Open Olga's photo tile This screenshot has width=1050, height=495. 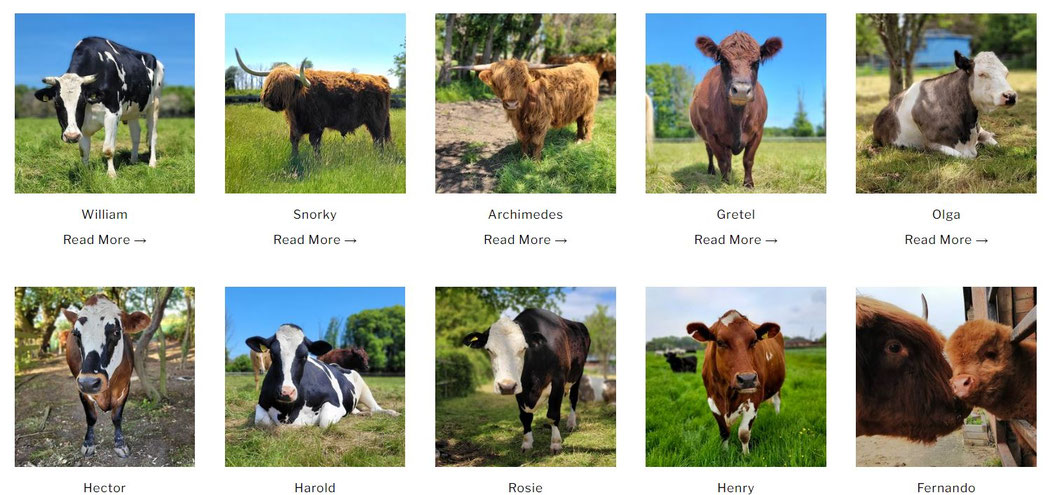click(946, 103)
